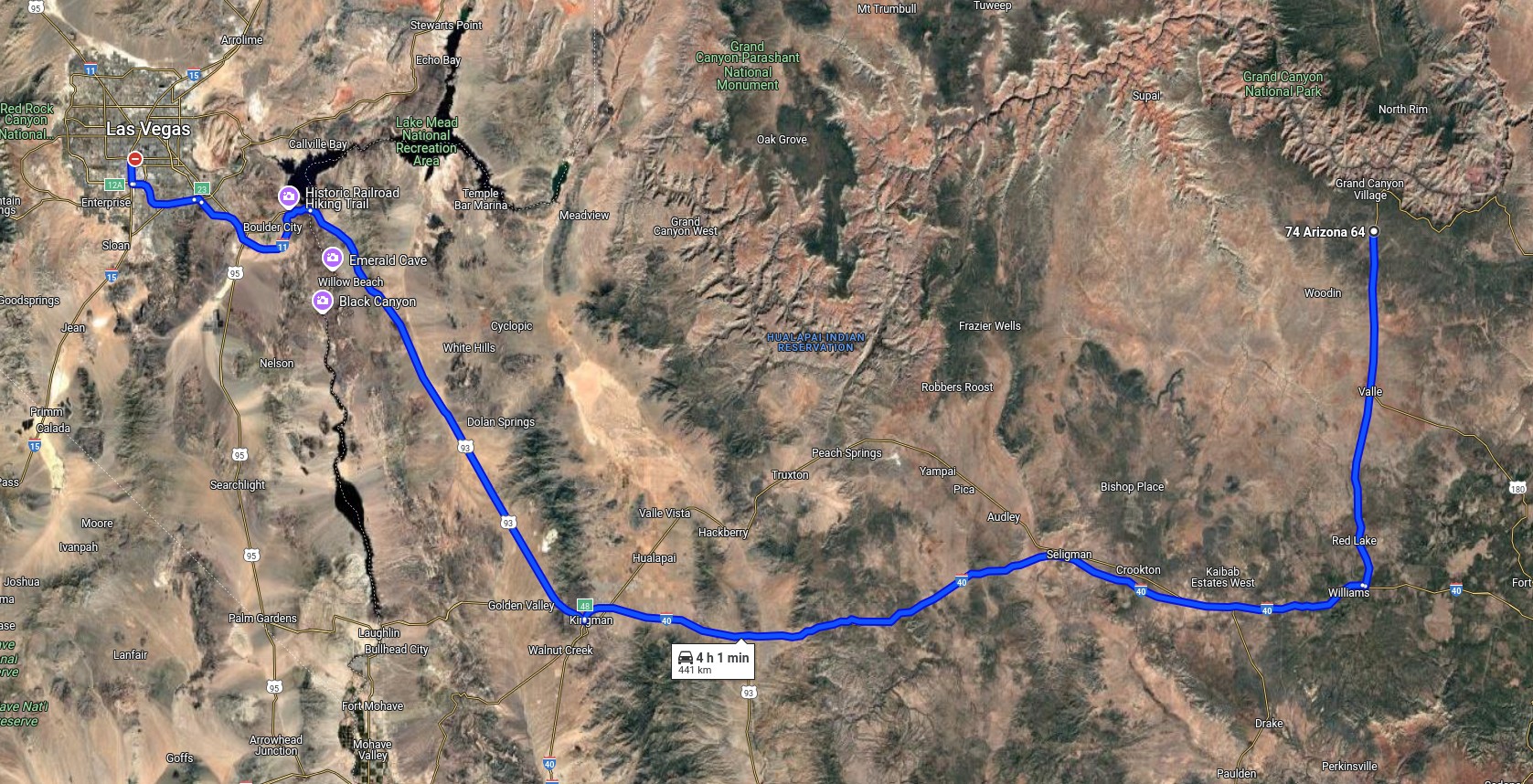Tap the 4 h 1 min route label
The width and height of the screenshot is (1533, 784).
point(712,662)
